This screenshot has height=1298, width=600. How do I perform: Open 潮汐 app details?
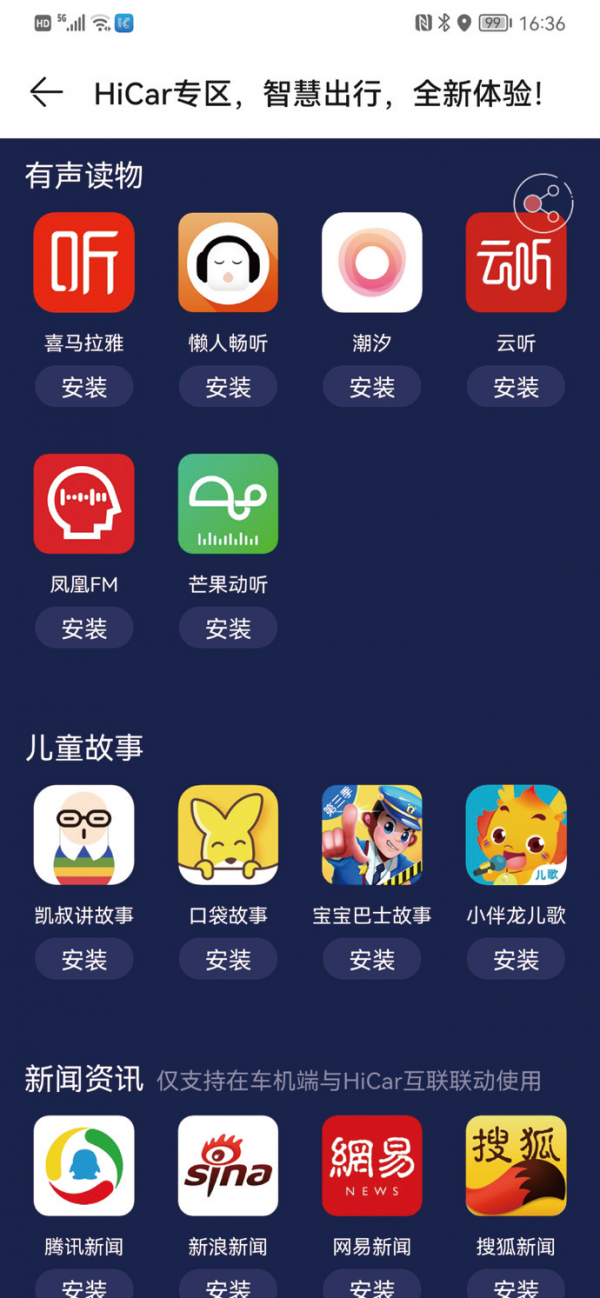point(372,262)
